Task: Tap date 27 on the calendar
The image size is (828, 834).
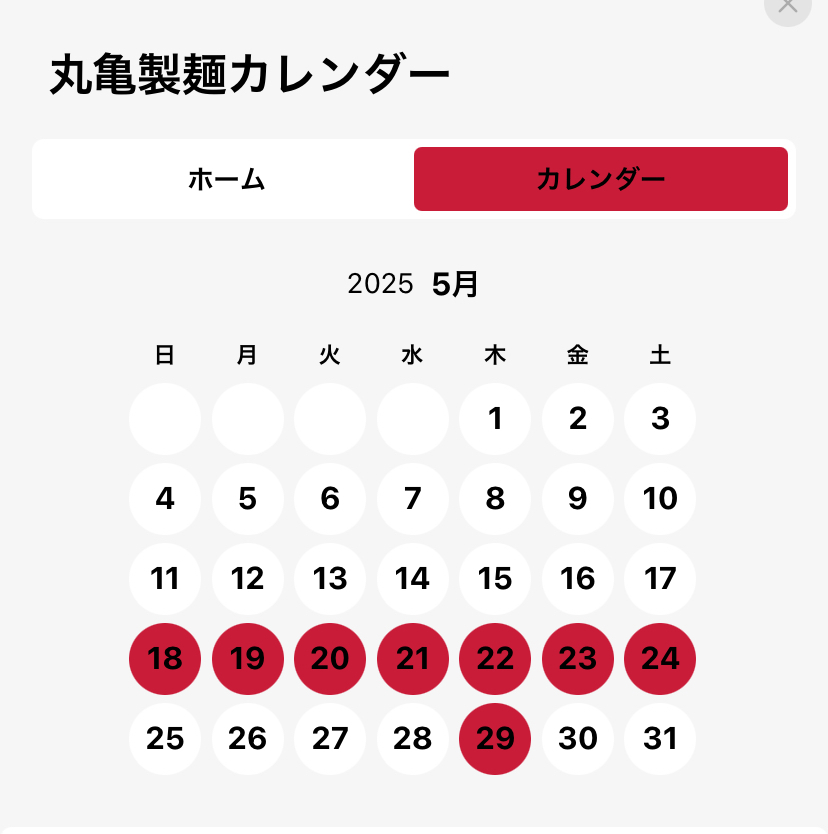Action: pyautogui.click(x=330, y=739)
